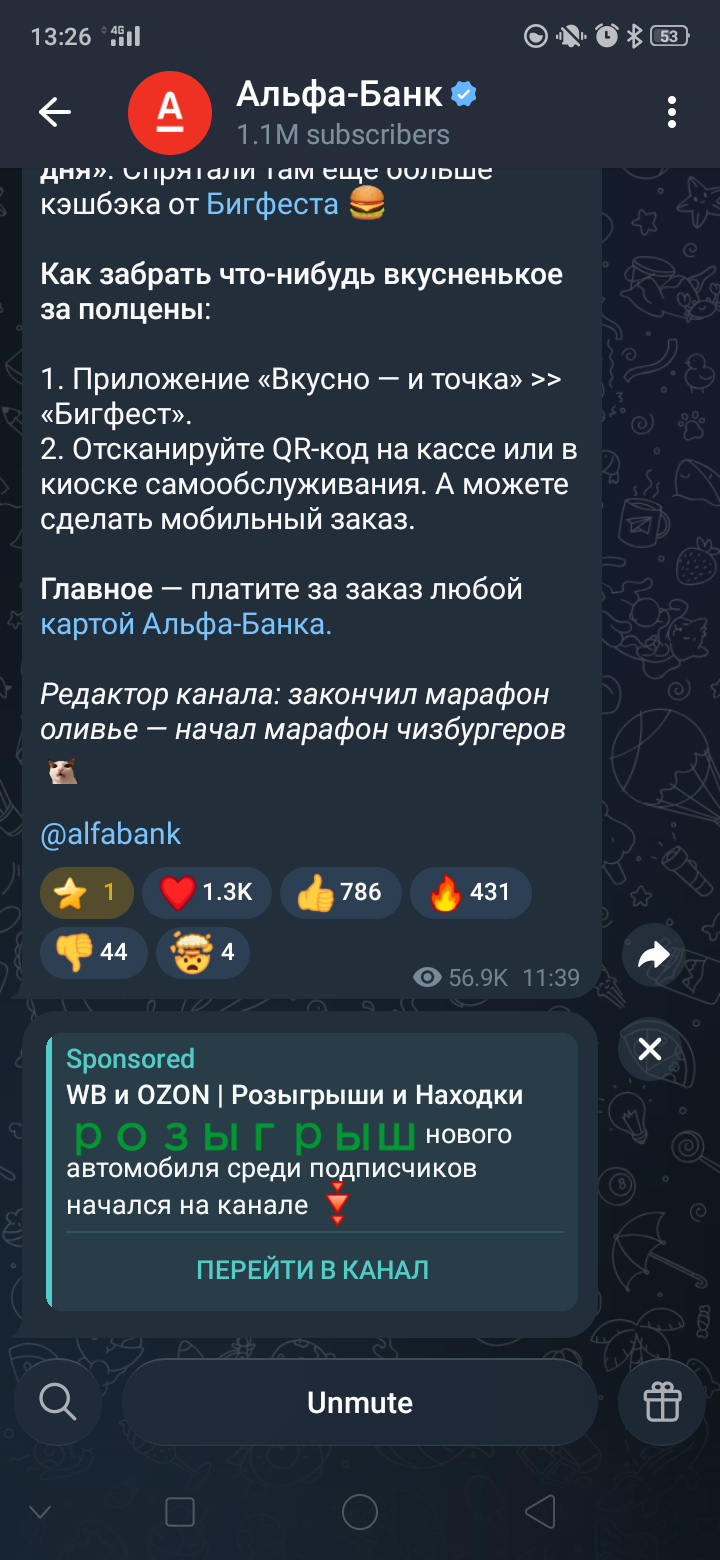This screenshot has width=720, height=1560.
Task: Dismiss the sponsored message
Action: pos(650,1049)
